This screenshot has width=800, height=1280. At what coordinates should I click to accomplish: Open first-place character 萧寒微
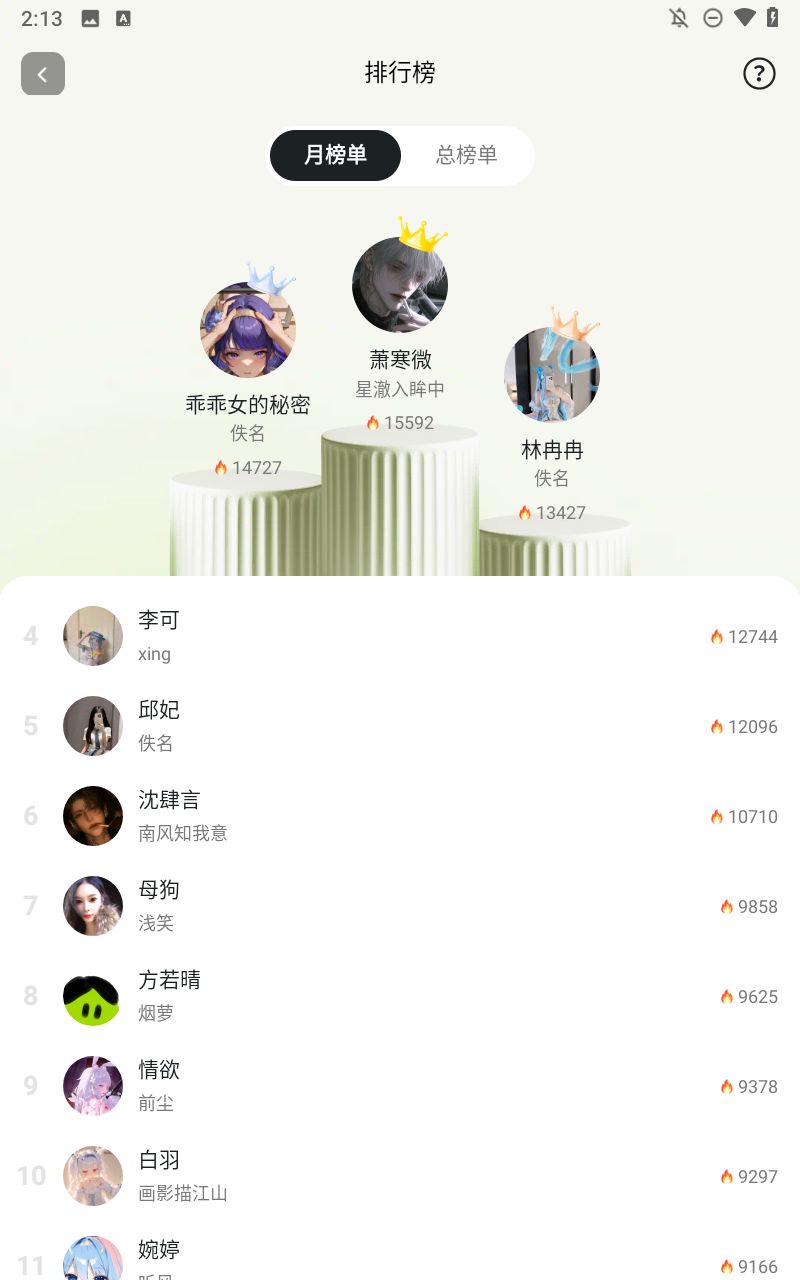[x=400, y=286]
